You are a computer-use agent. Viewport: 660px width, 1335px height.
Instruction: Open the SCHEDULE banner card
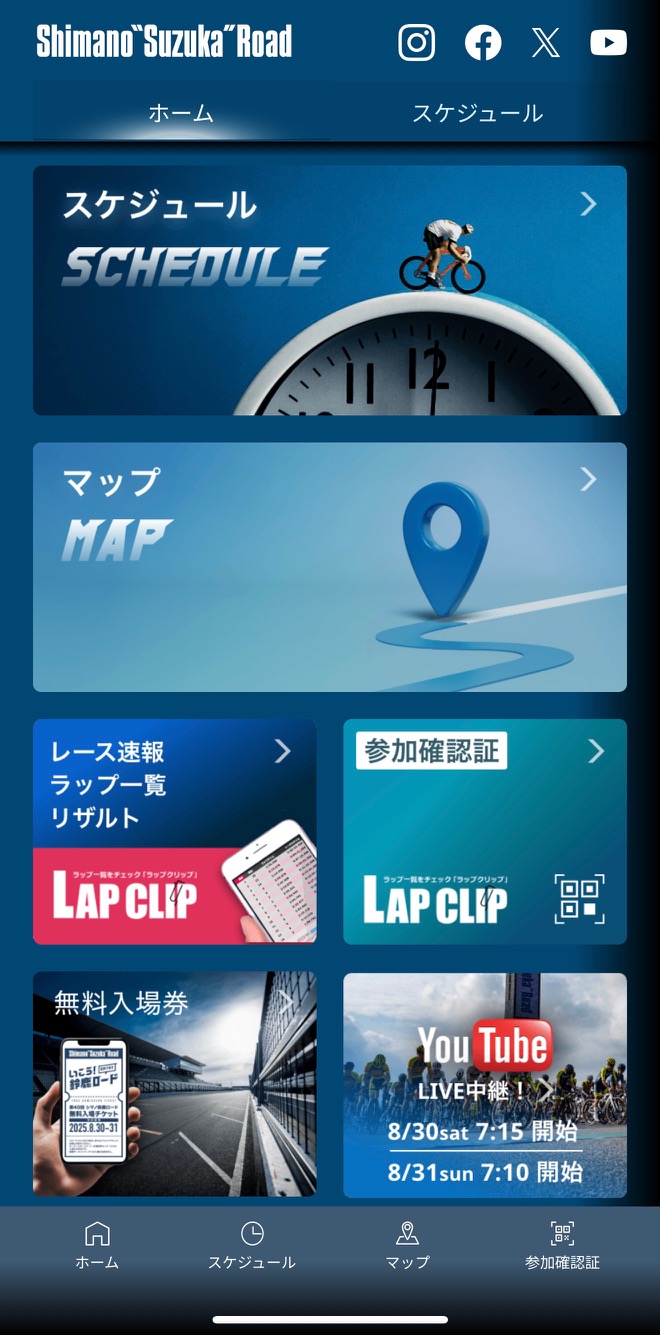tap(330, 290)
